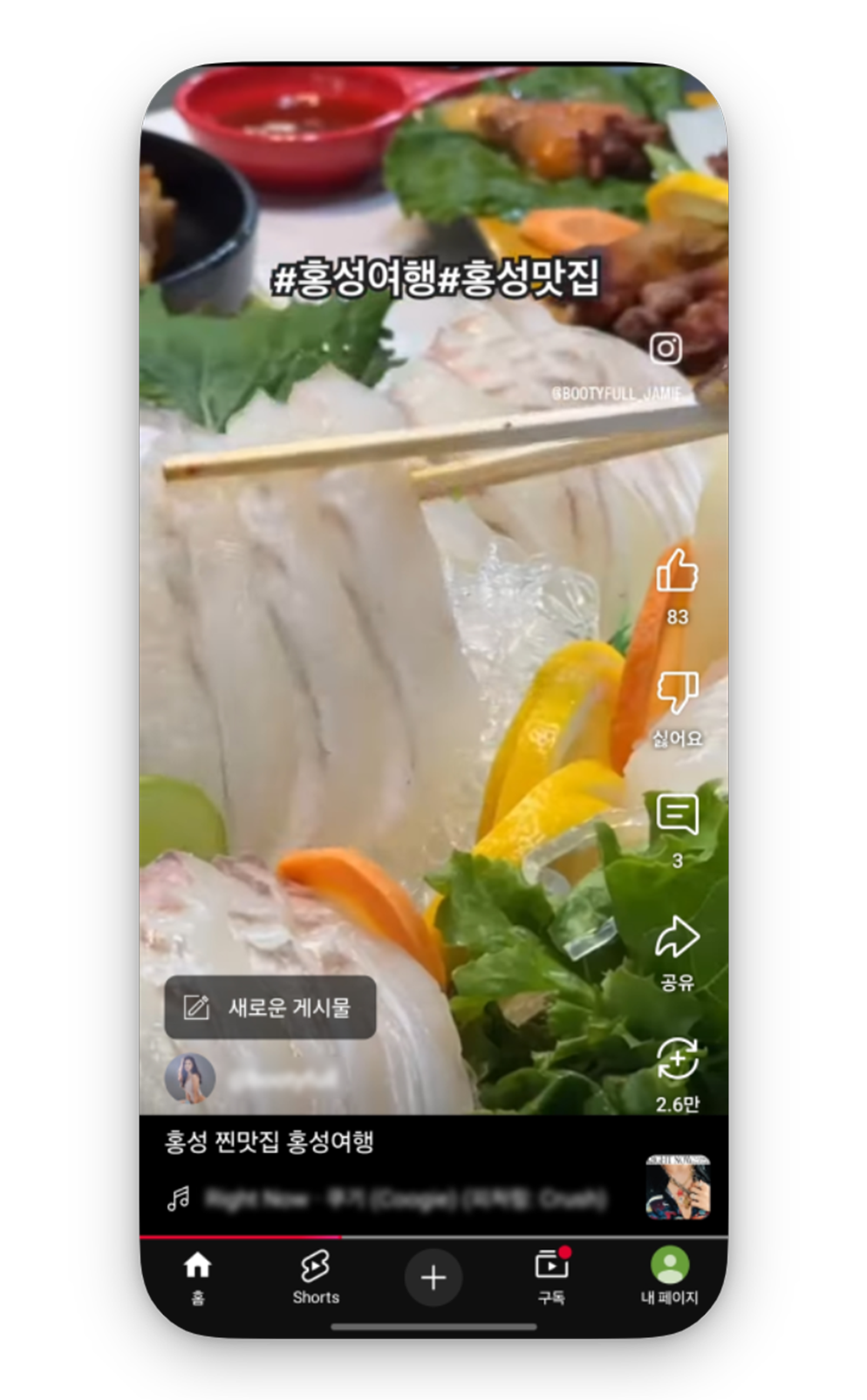
Task: Open the channel profile avatar
Action: click(190, 1078)
